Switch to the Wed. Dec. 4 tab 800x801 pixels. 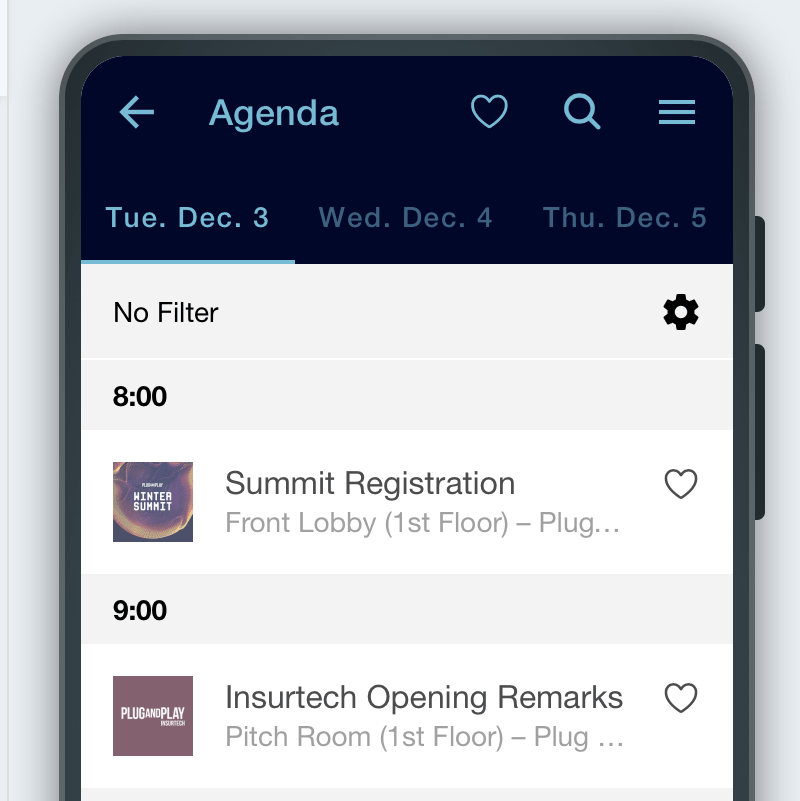(405, 218)
